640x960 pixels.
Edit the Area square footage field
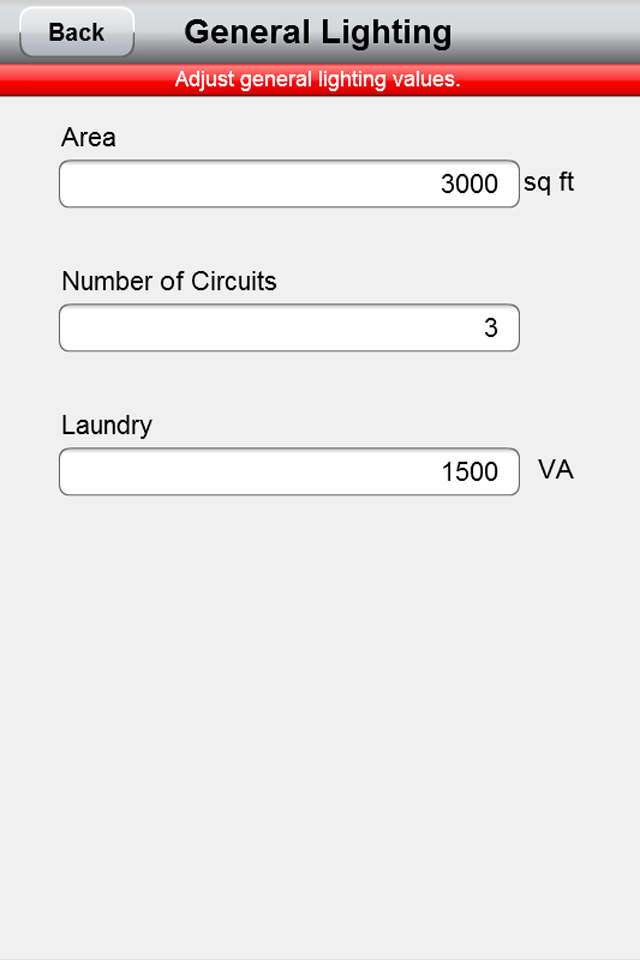point(289,184)
